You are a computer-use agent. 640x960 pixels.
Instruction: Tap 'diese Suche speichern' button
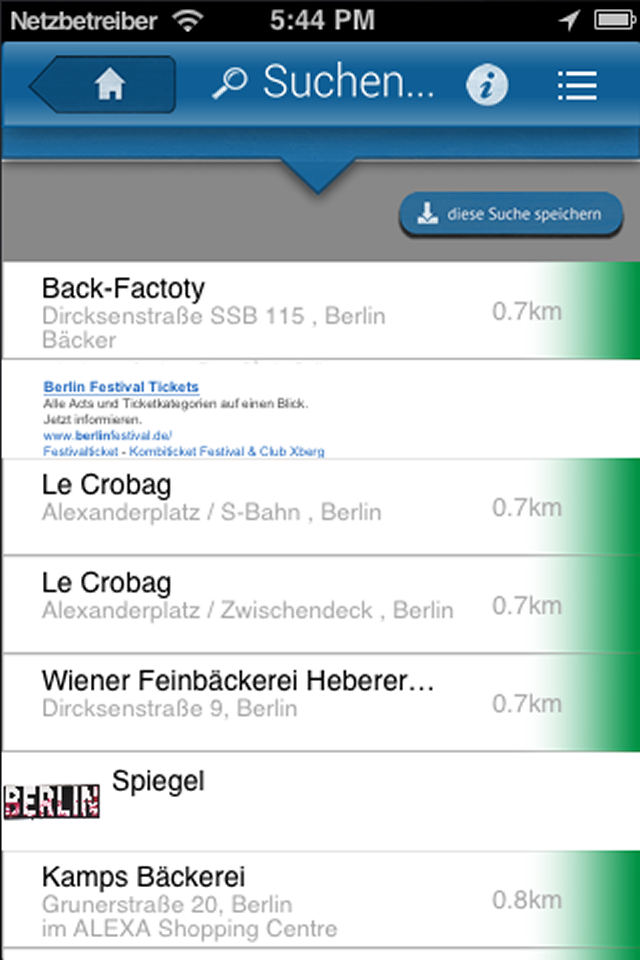click(511, 214)
